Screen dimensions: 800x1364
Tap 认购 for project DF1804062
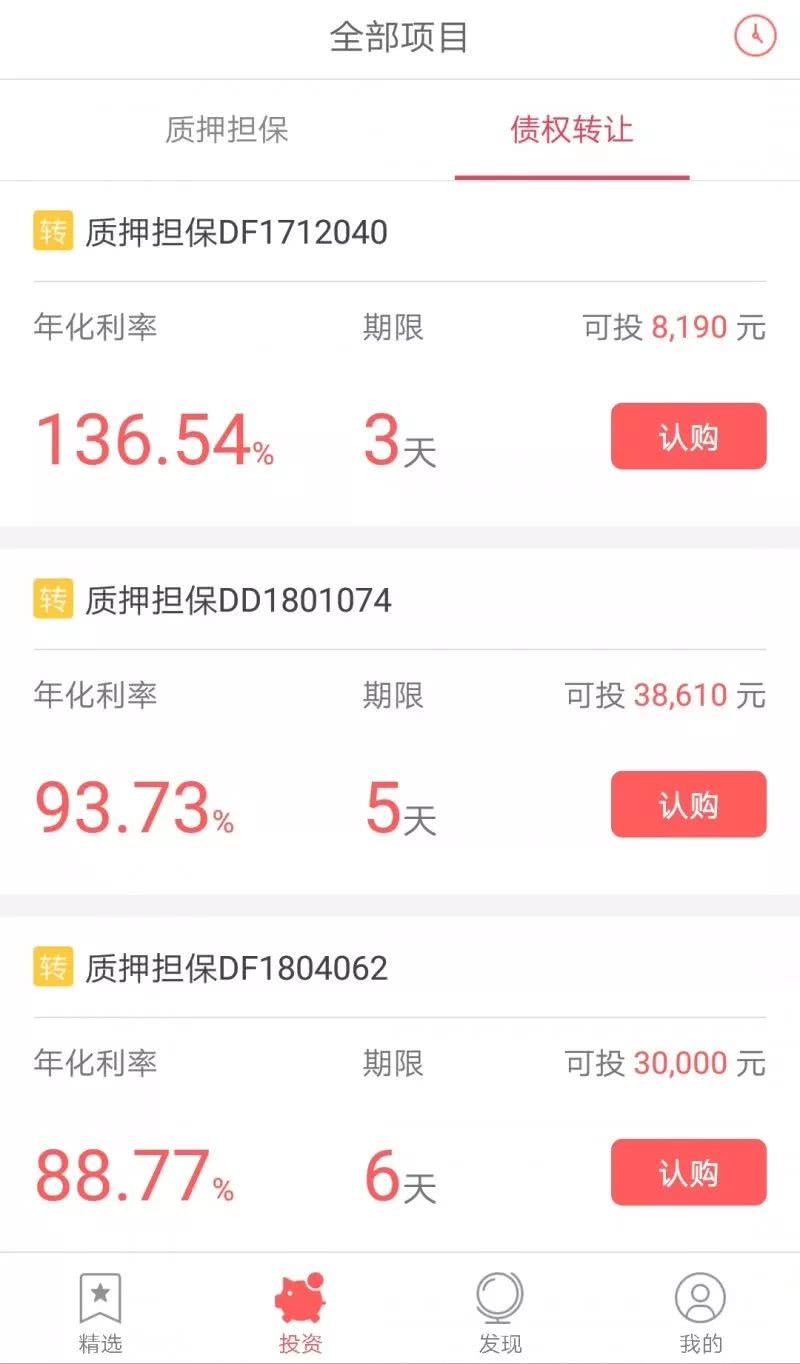point(688,1173)
